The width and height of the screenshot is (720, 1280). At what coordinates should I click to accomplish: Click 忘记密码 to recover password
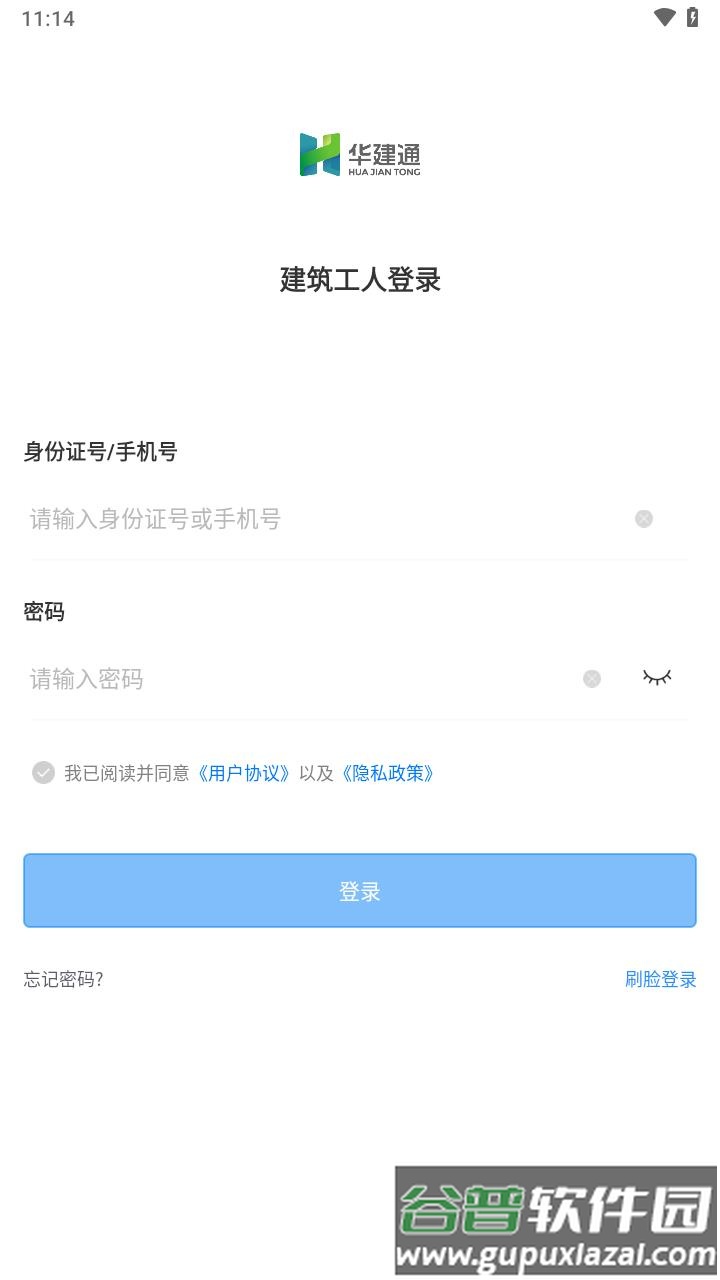click(x=62, y=980)
